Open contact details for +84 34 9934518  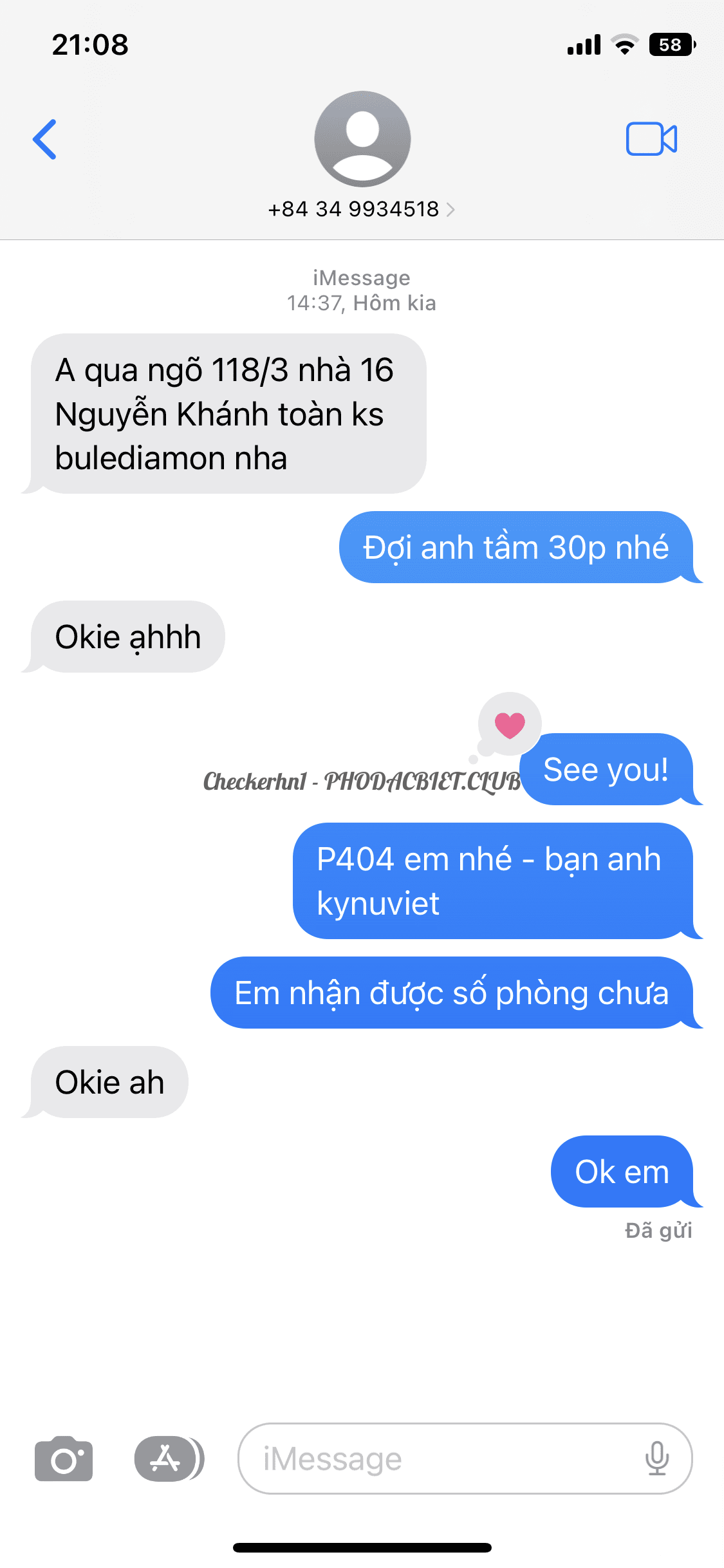coord(362,209)
